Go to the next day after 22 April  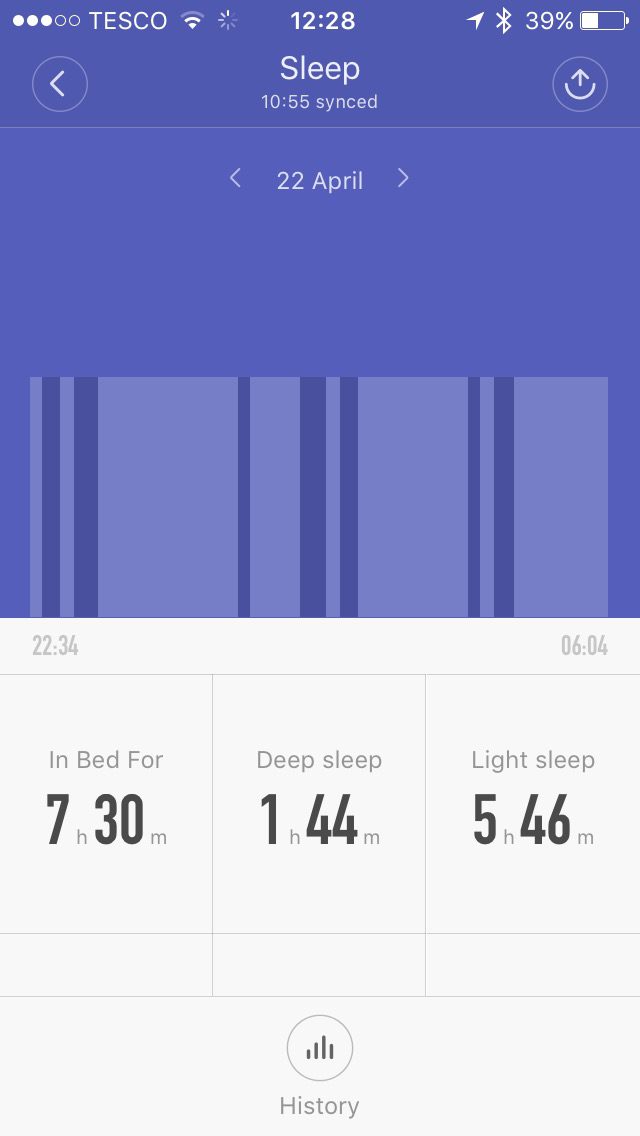(404, 178)
